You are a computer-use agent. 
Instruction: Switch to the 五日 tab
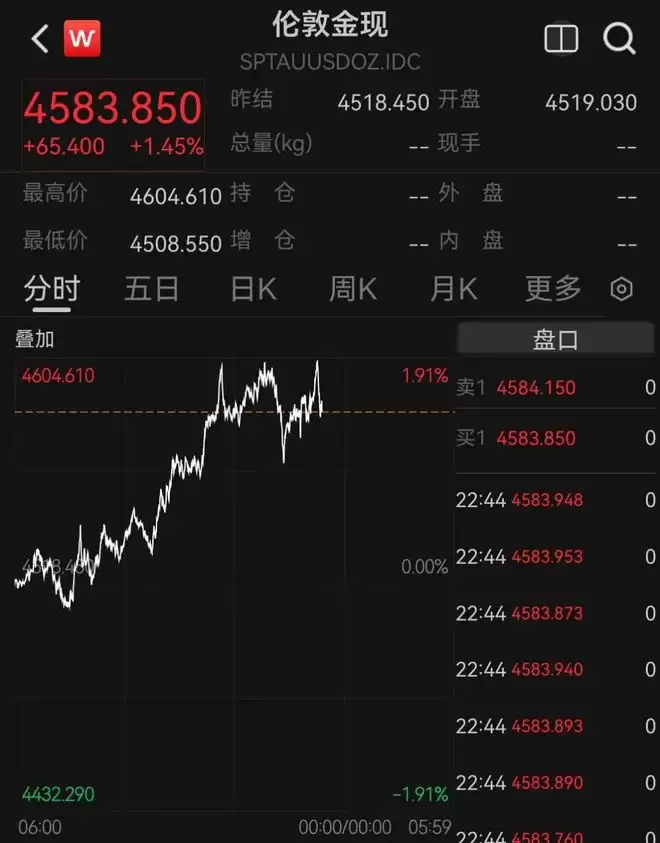(152, 289)
